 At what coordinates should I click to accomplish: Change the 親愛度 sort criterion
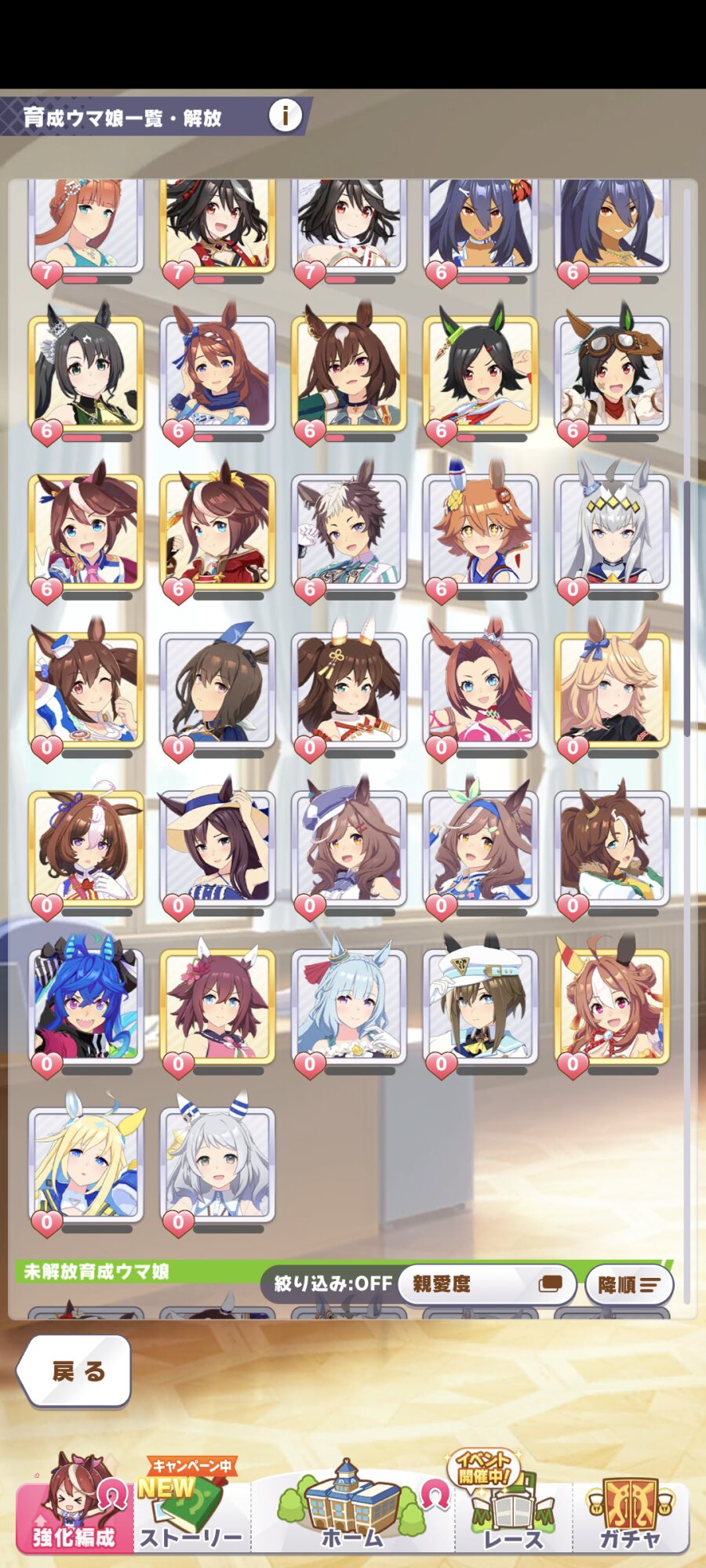tap(487, 1284)
